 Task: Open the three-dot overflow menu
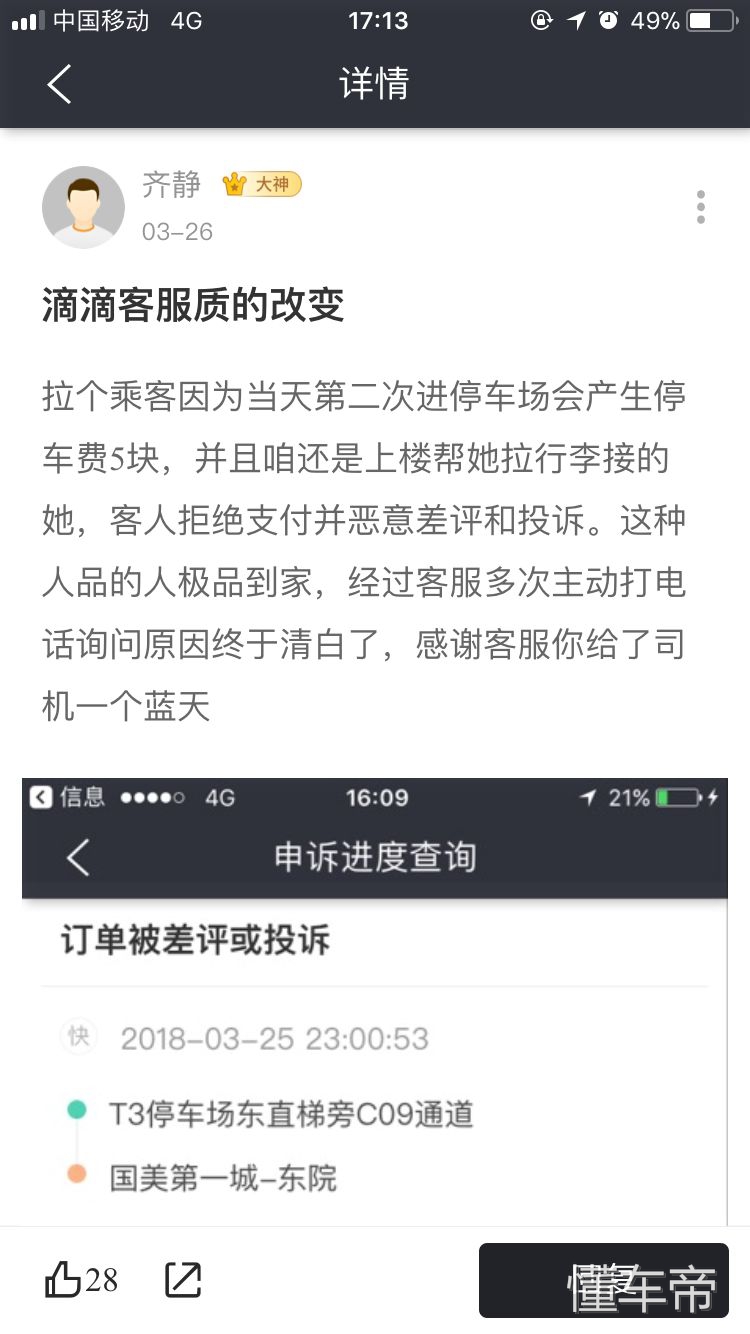click(700, 207)
